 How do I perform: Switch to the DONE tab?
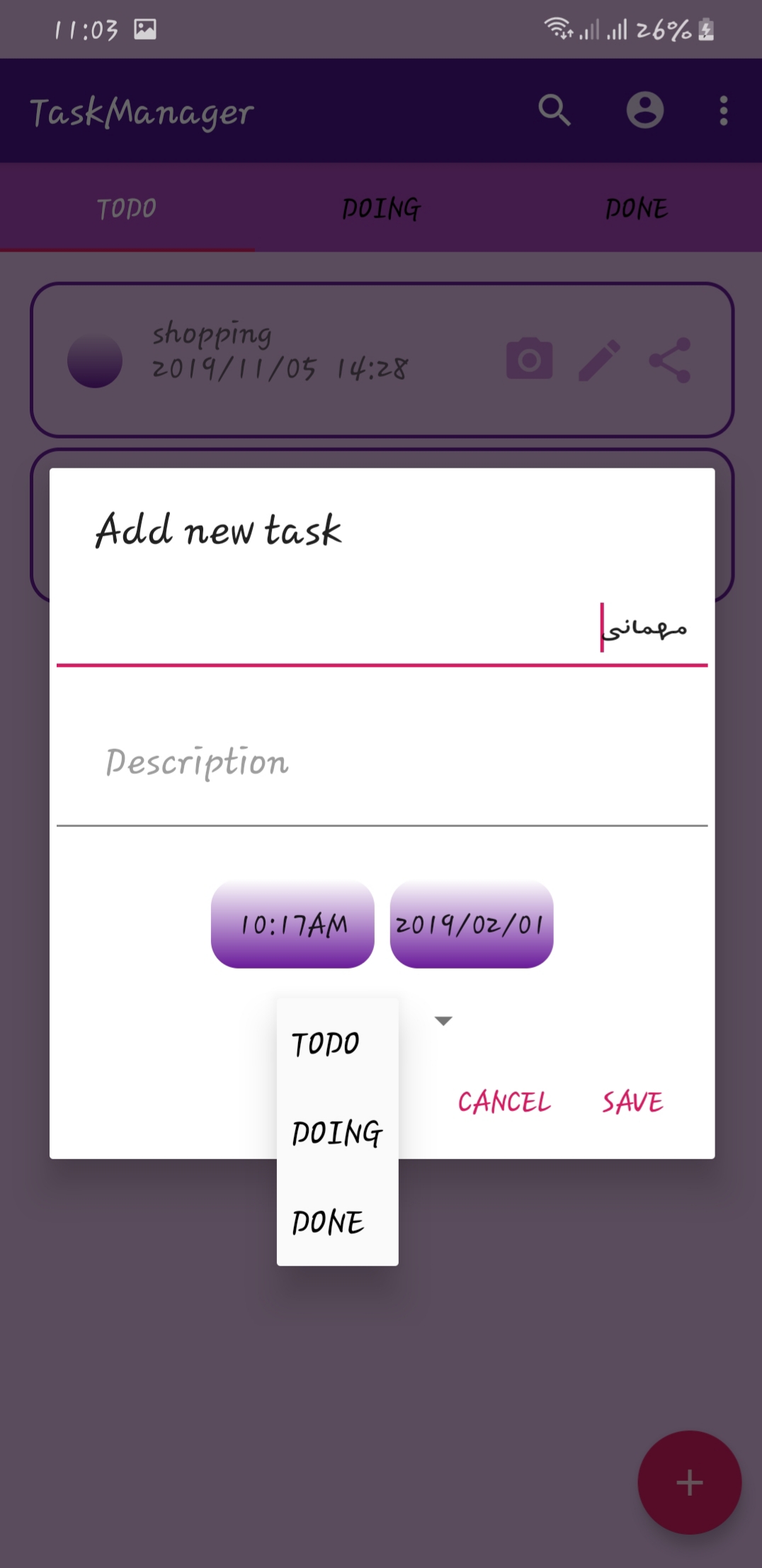tap(635, 208)
